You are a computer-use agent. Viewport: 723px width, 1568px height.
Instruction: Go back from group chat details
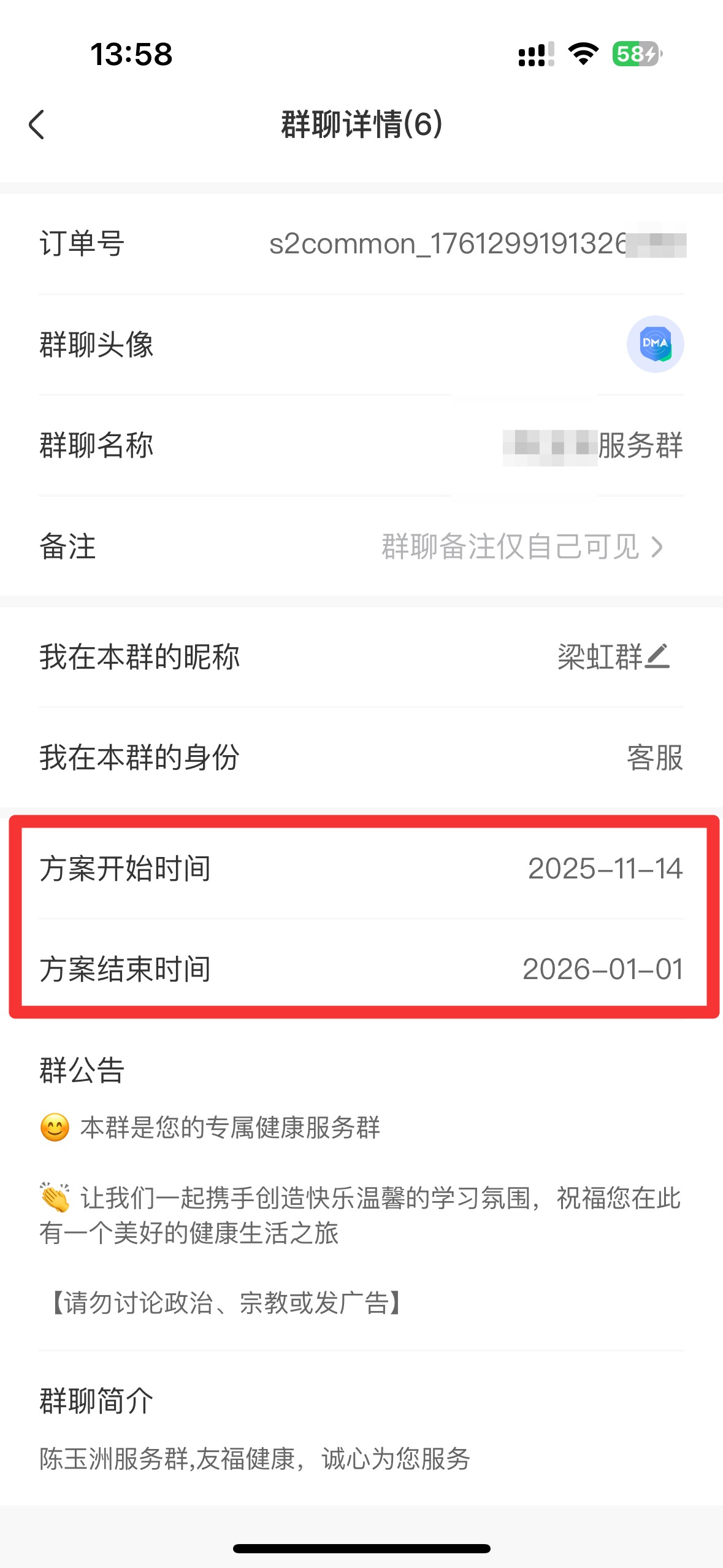[37, 125]
